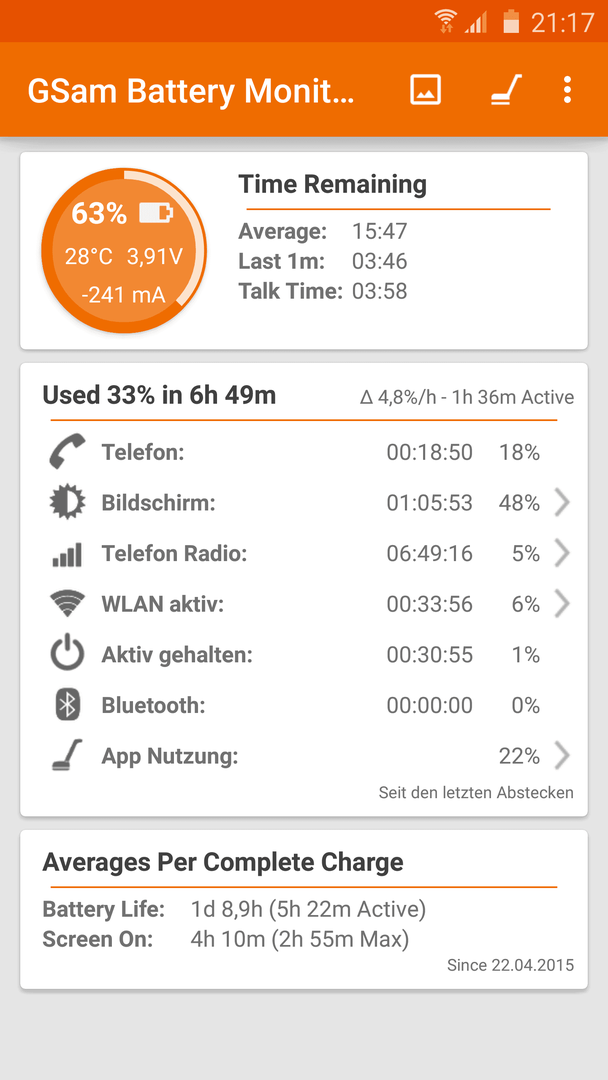Tap the 63% battery gauge circle
The height and width of the screenshot is (1080, 608).
coord(124,251)
